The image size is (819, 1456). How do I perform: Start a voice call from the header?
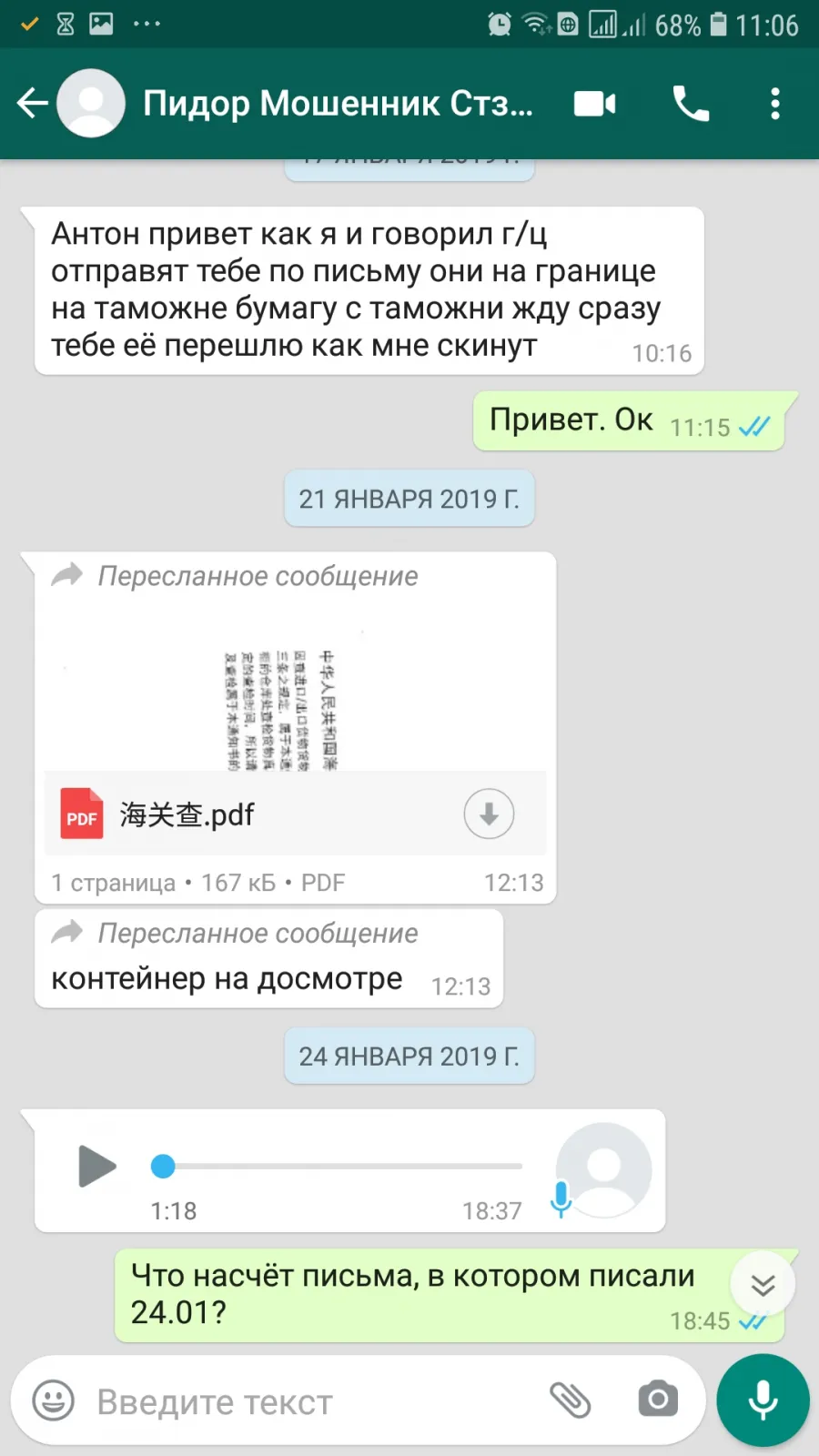(691, 104)
